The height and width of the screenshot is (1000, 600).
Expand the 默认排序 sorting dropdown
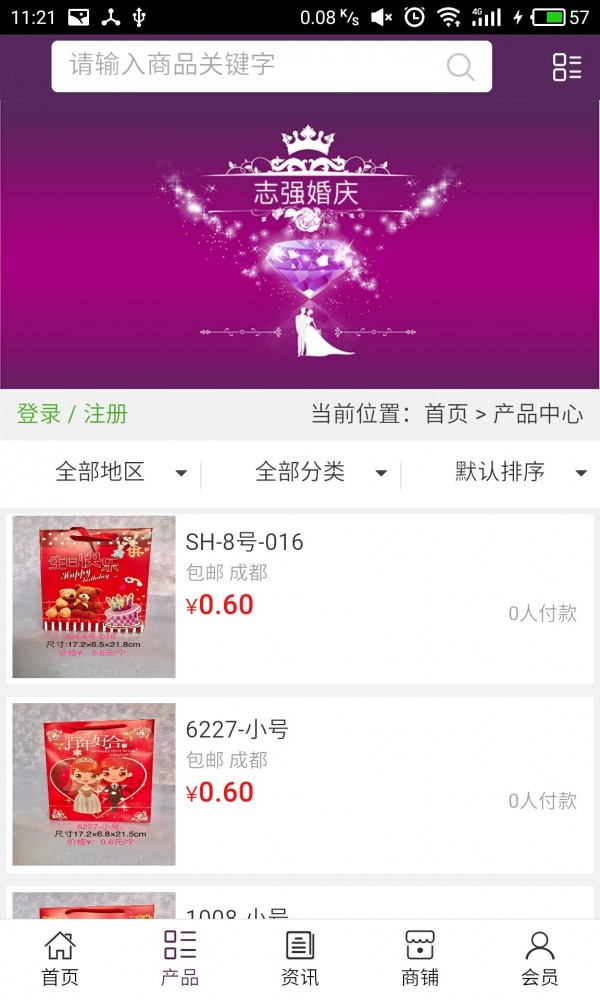[520, 473]
